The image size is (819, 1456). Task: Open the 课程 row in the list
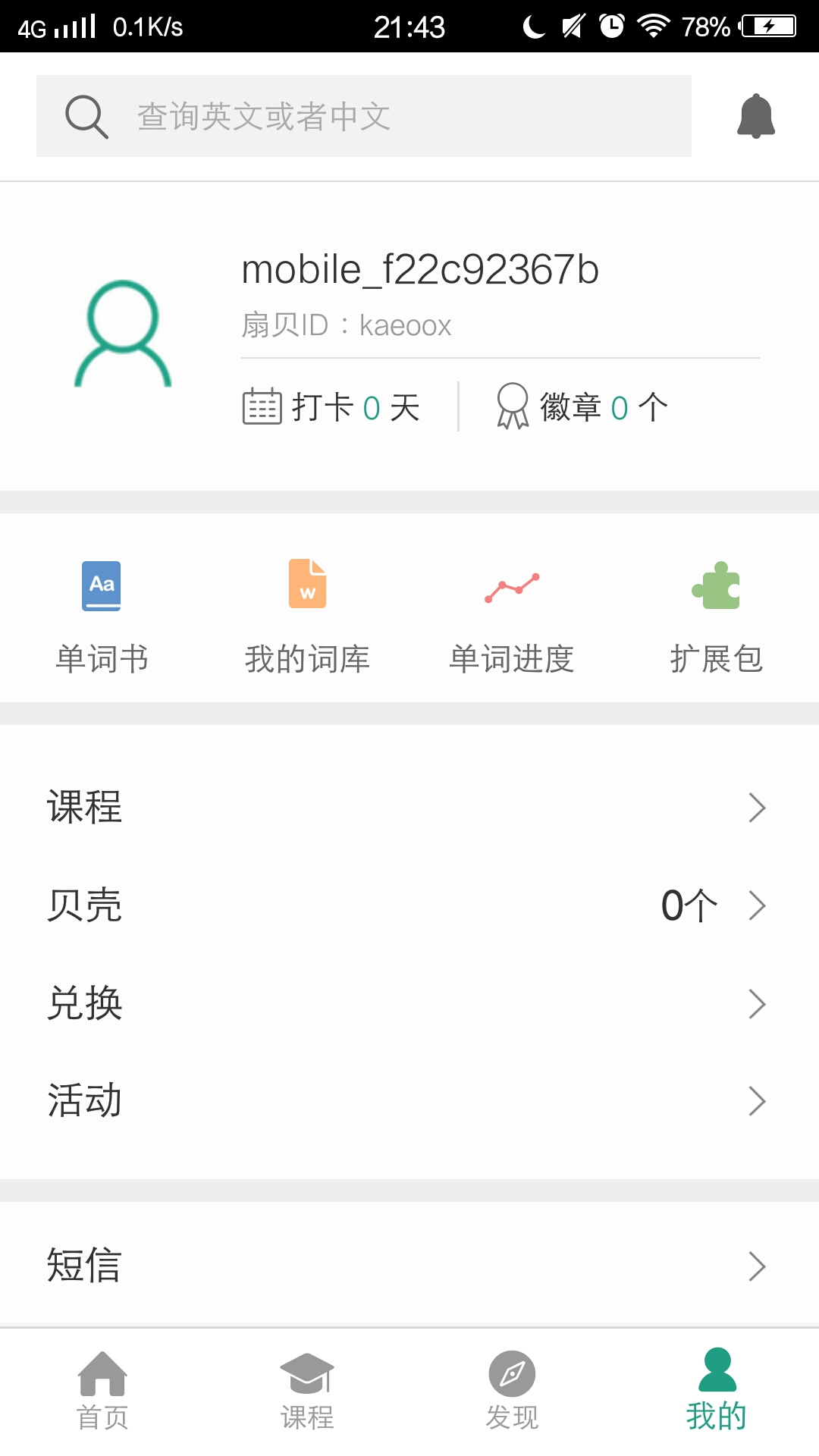pos(409,807)
